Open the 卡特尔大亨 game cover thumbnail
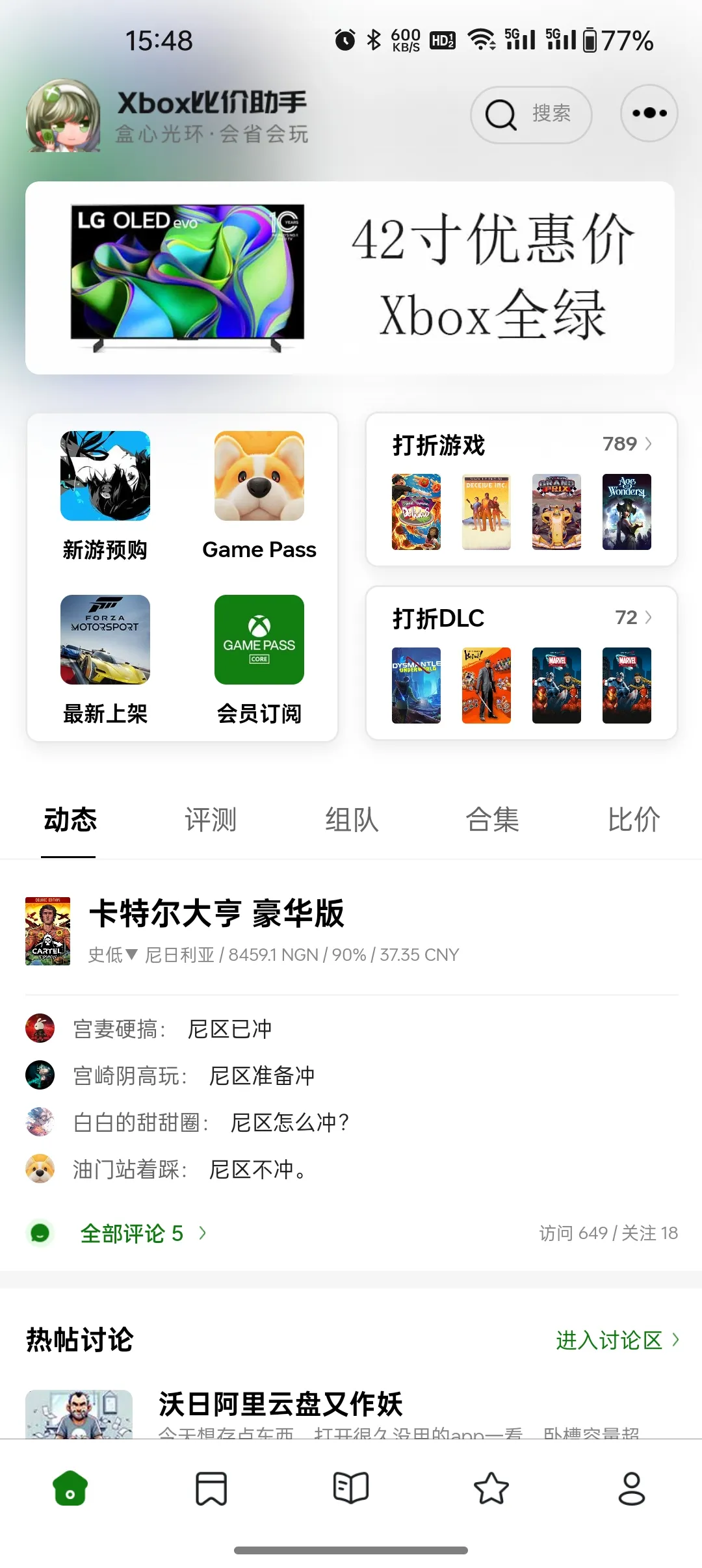Viewport: 702px width, 1568px height. (x=47, y=931)
